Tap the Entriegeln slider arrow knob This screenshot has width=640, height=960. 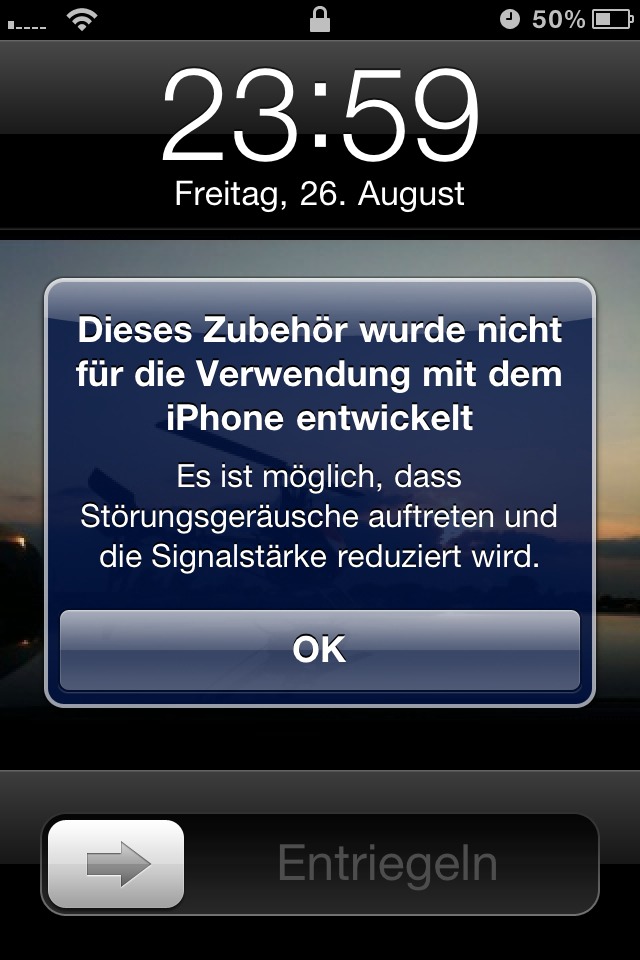click(x=117, y=864)
